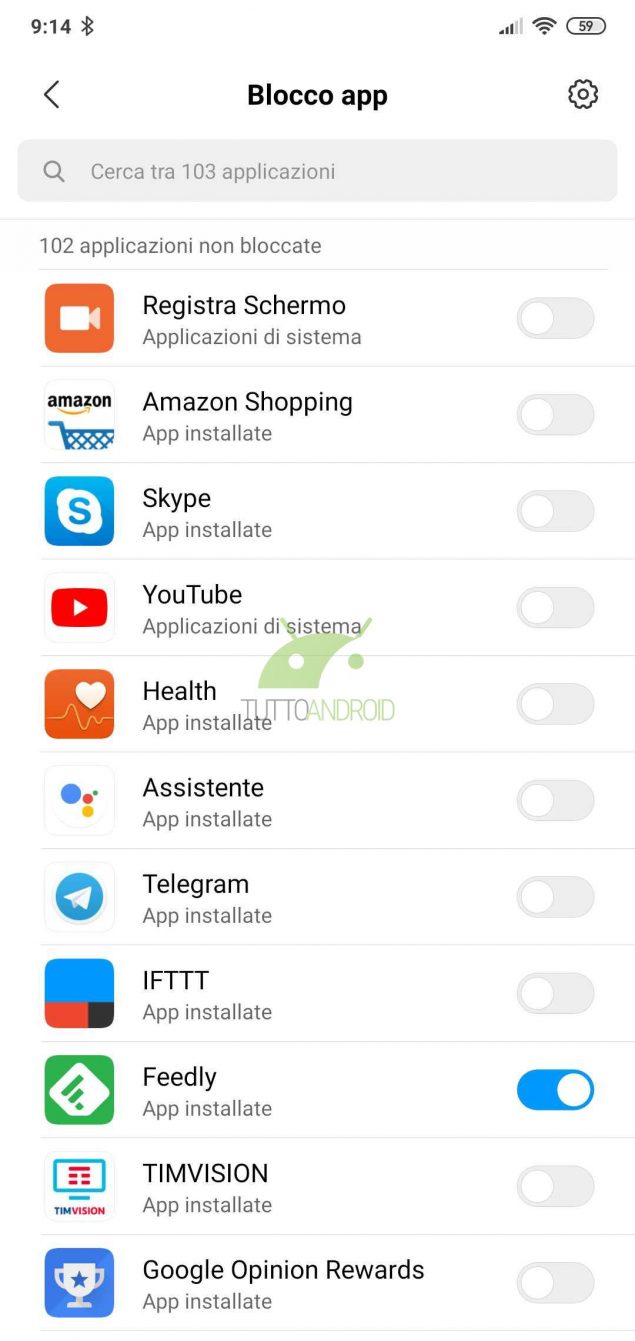This screenshot has height=1341, width=635.
Task: Toggle lock for Google Opinion Rewards
Action: [555, 1283]
